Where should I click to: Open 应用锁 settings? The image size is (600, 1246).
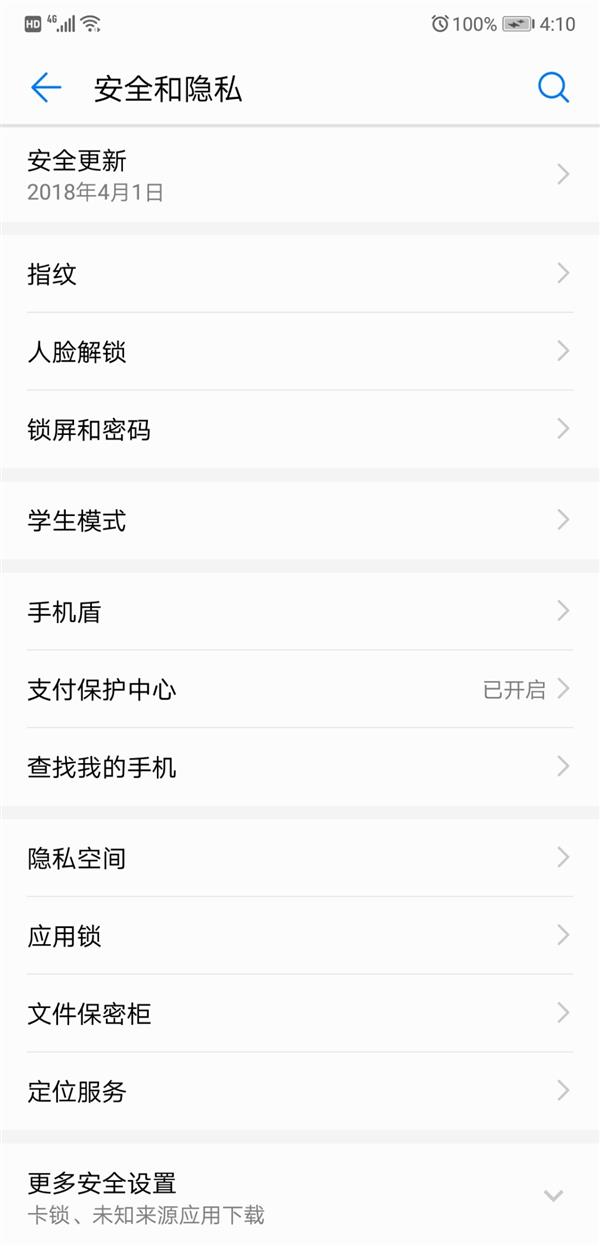pos(300,936)
